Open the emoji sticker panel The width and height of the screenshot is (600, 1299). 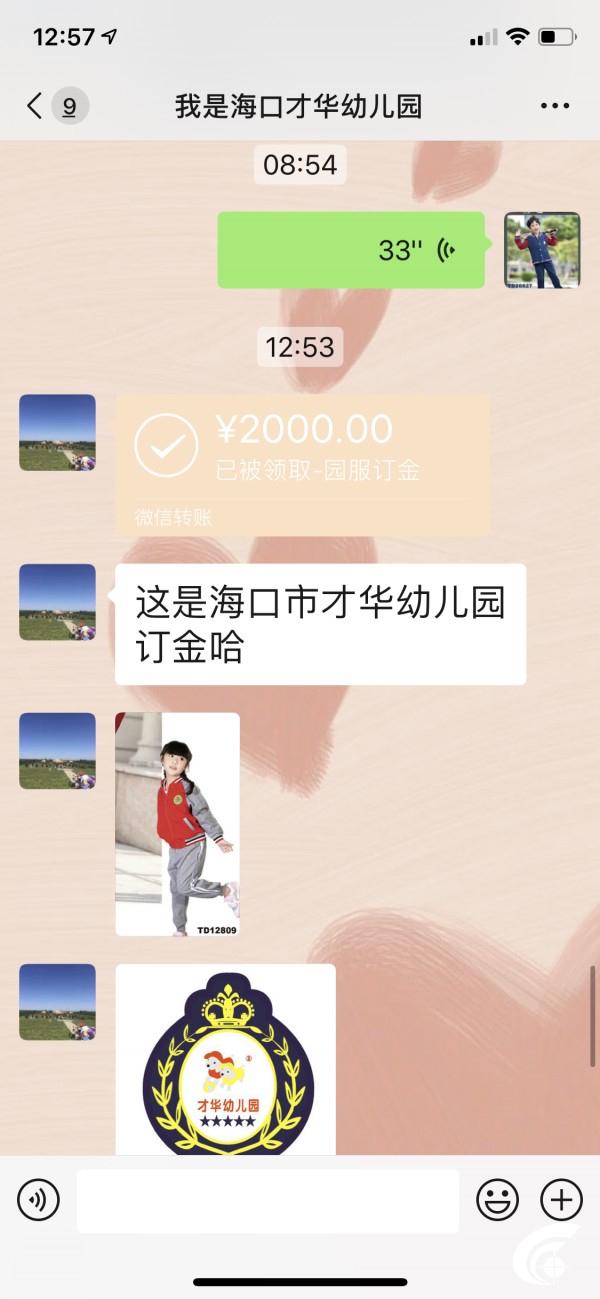click(x=497, y=1199)
